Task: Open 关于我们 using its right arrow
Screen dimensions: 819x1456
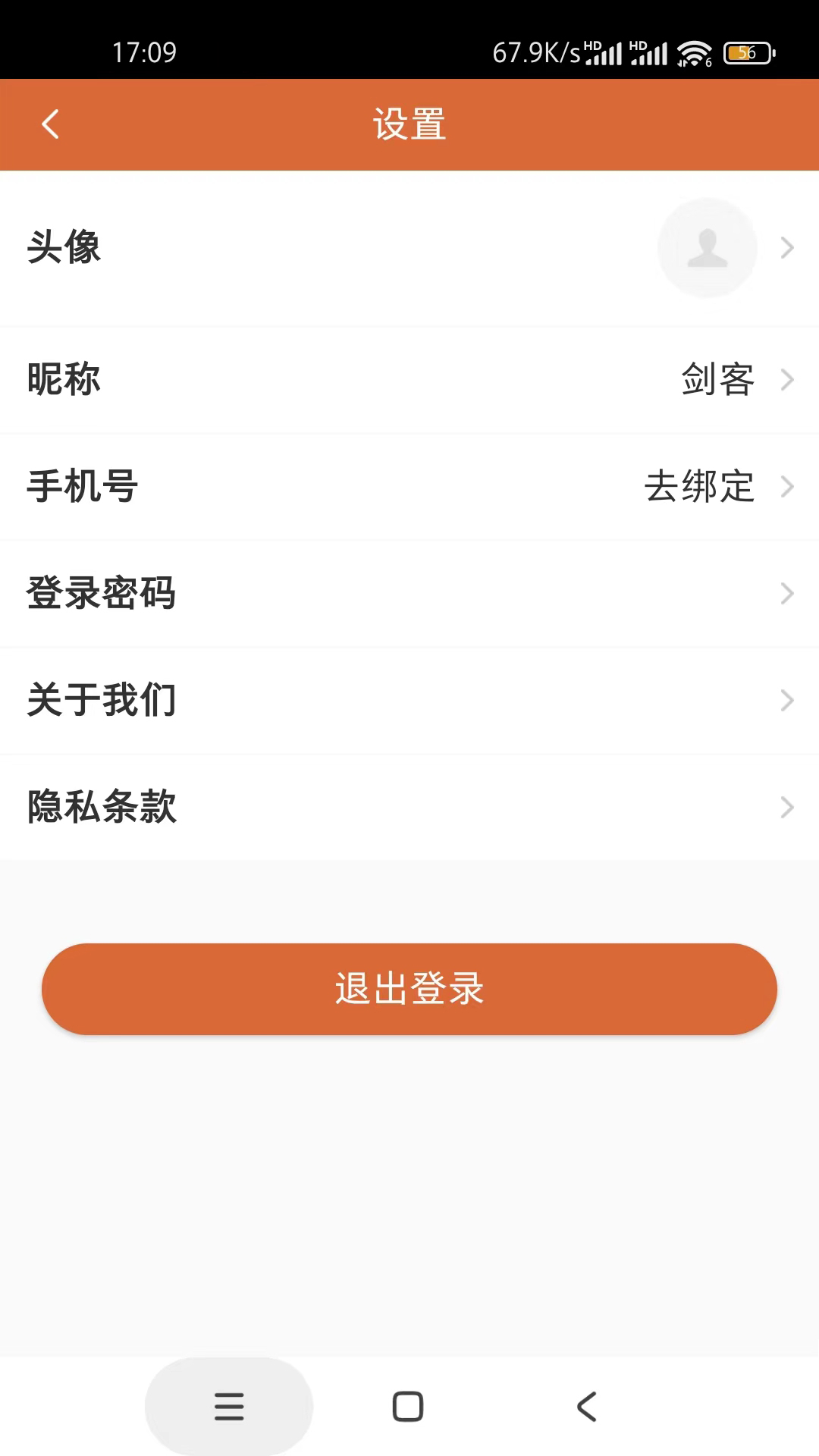Action: coord(786,701)
